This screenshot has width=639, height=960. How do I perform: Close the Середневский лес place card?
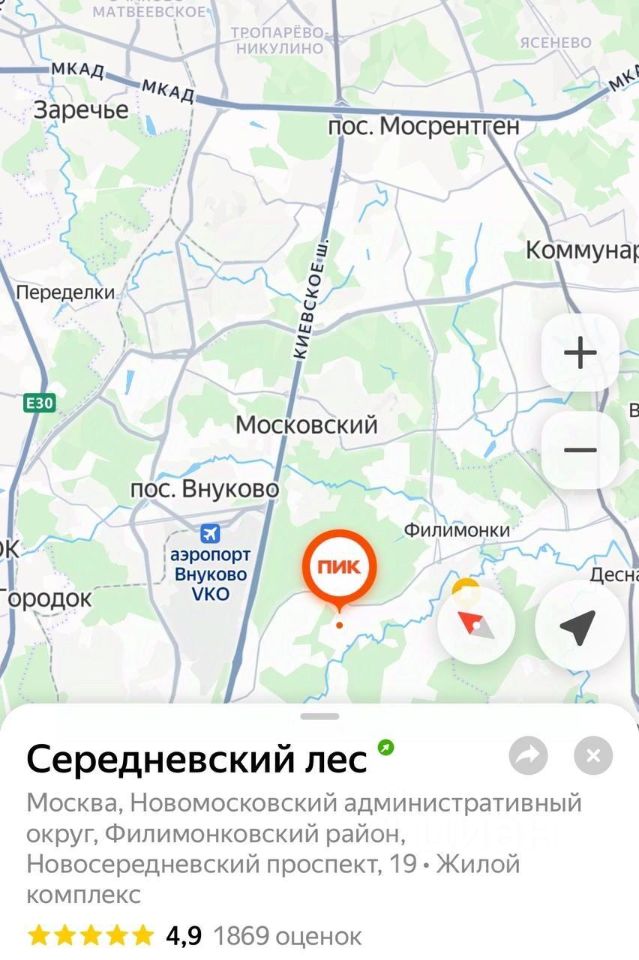(x=593, y=757)
